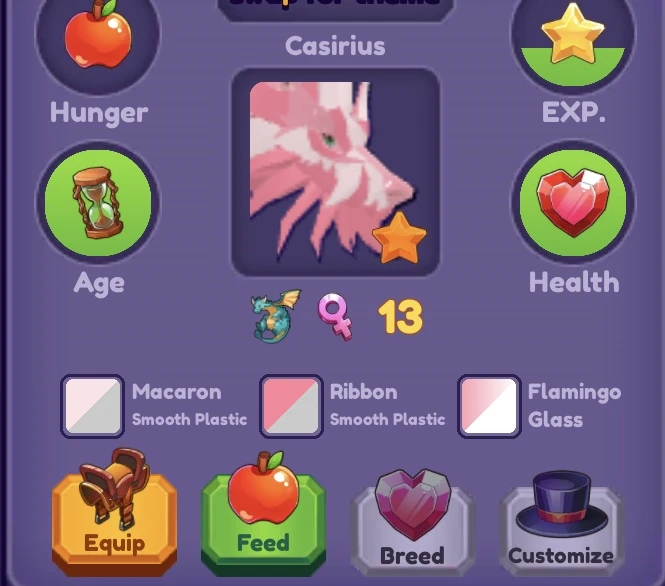665x586 pixels.
Task: Tap Casirius's pink wolf portrait
Action: [x=335, y=172]
